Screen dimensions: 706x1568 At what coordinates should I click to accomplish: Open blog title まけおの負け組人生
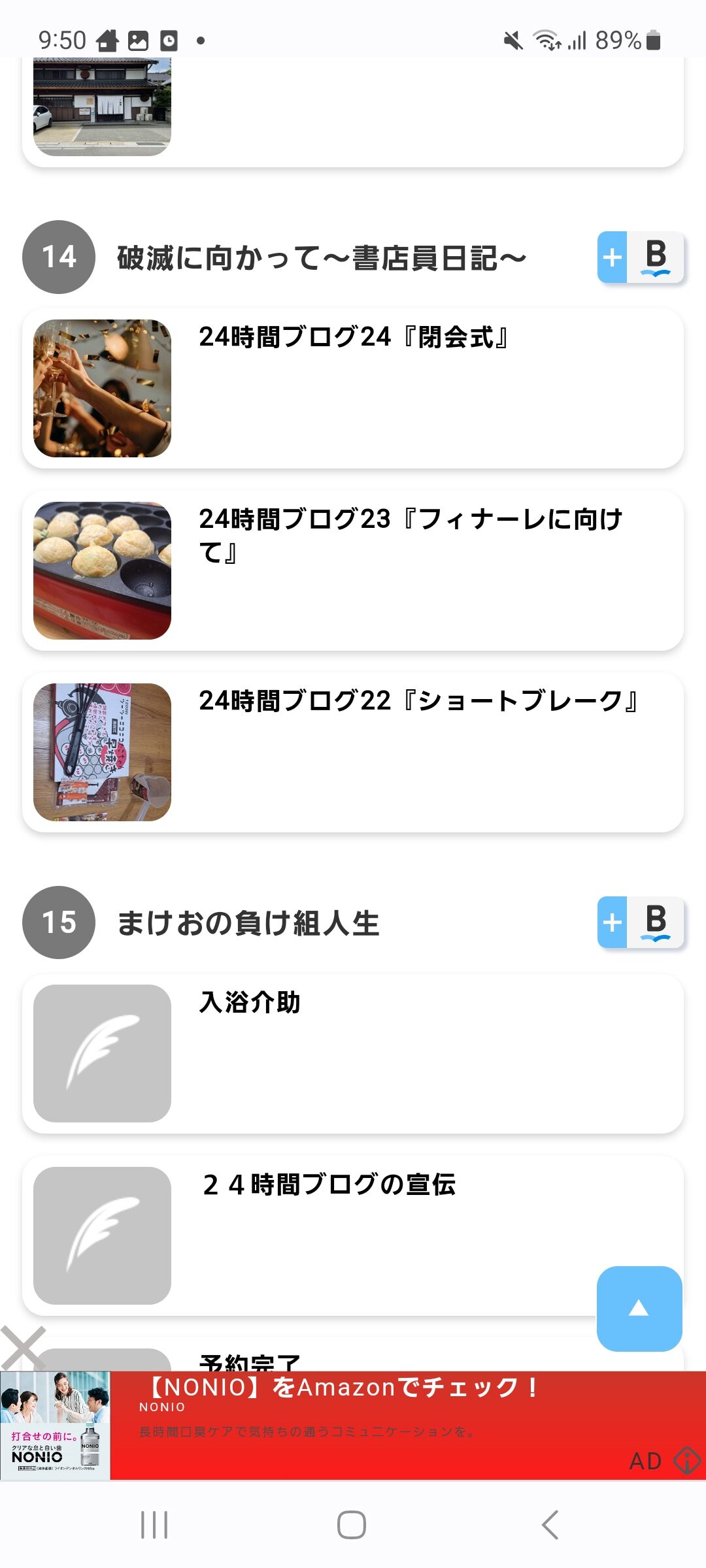248,923
